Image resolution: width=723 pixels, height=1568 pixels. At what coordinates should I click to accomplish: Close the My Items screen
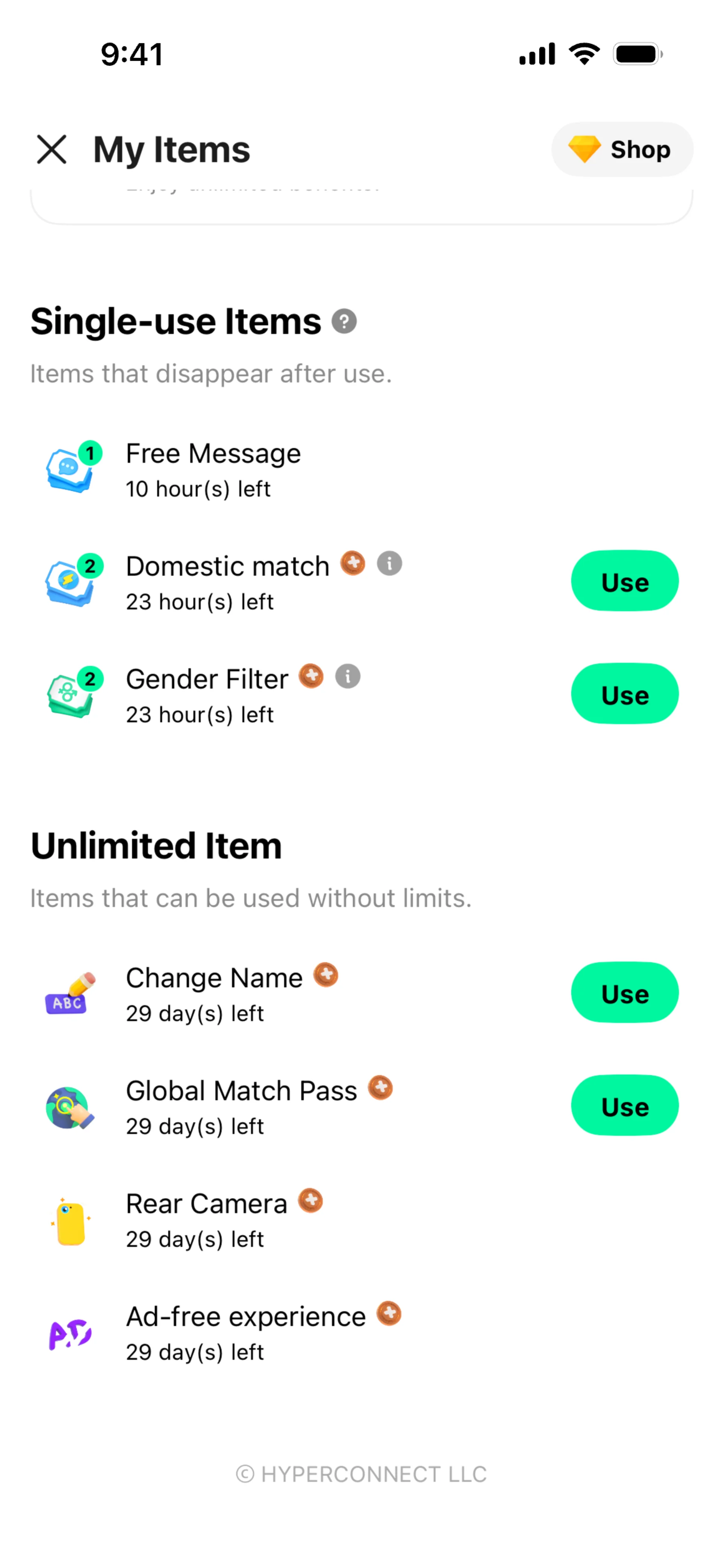(52, 149)
